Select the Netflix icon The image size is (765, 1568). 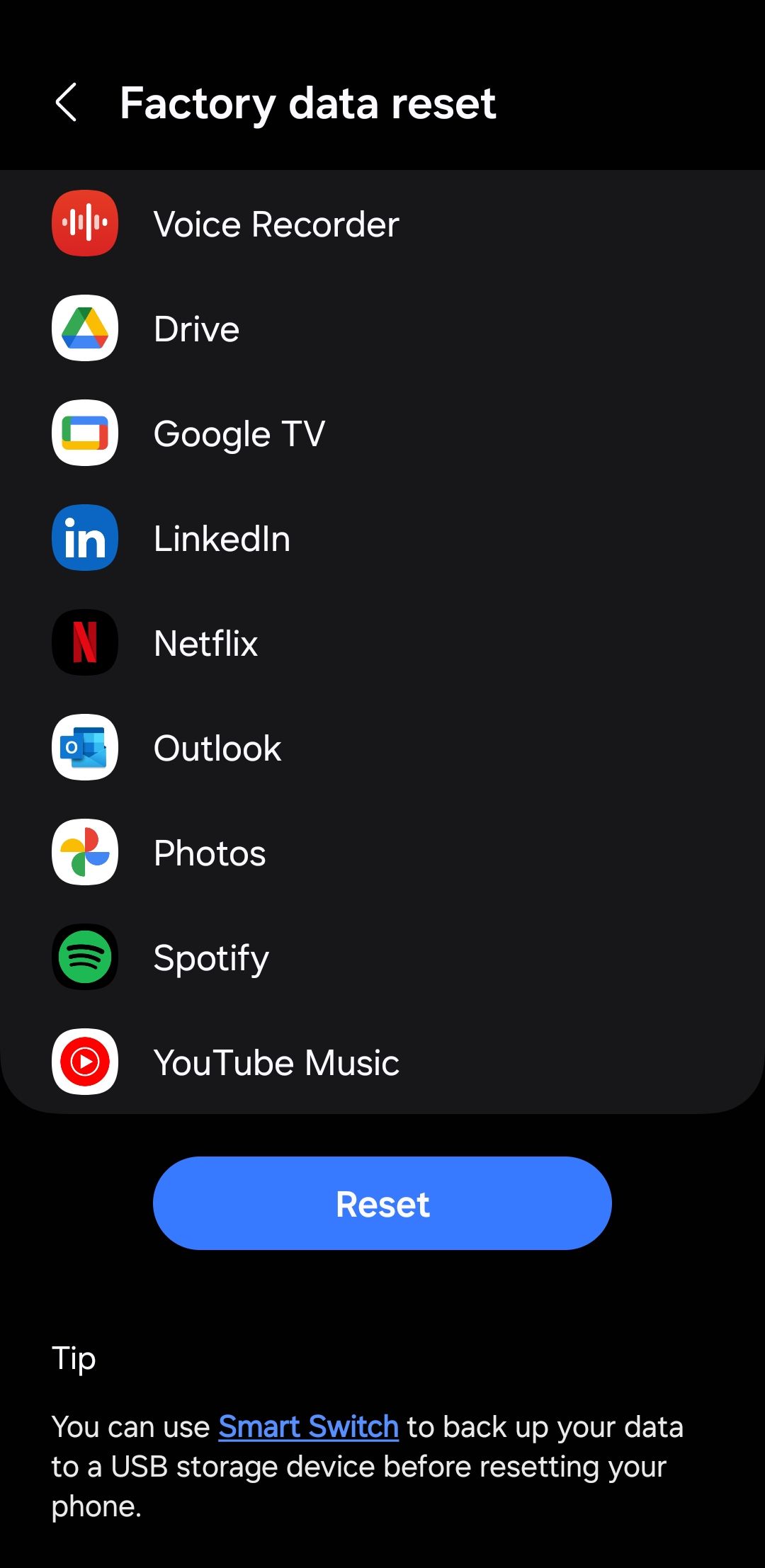click(84, 642)
